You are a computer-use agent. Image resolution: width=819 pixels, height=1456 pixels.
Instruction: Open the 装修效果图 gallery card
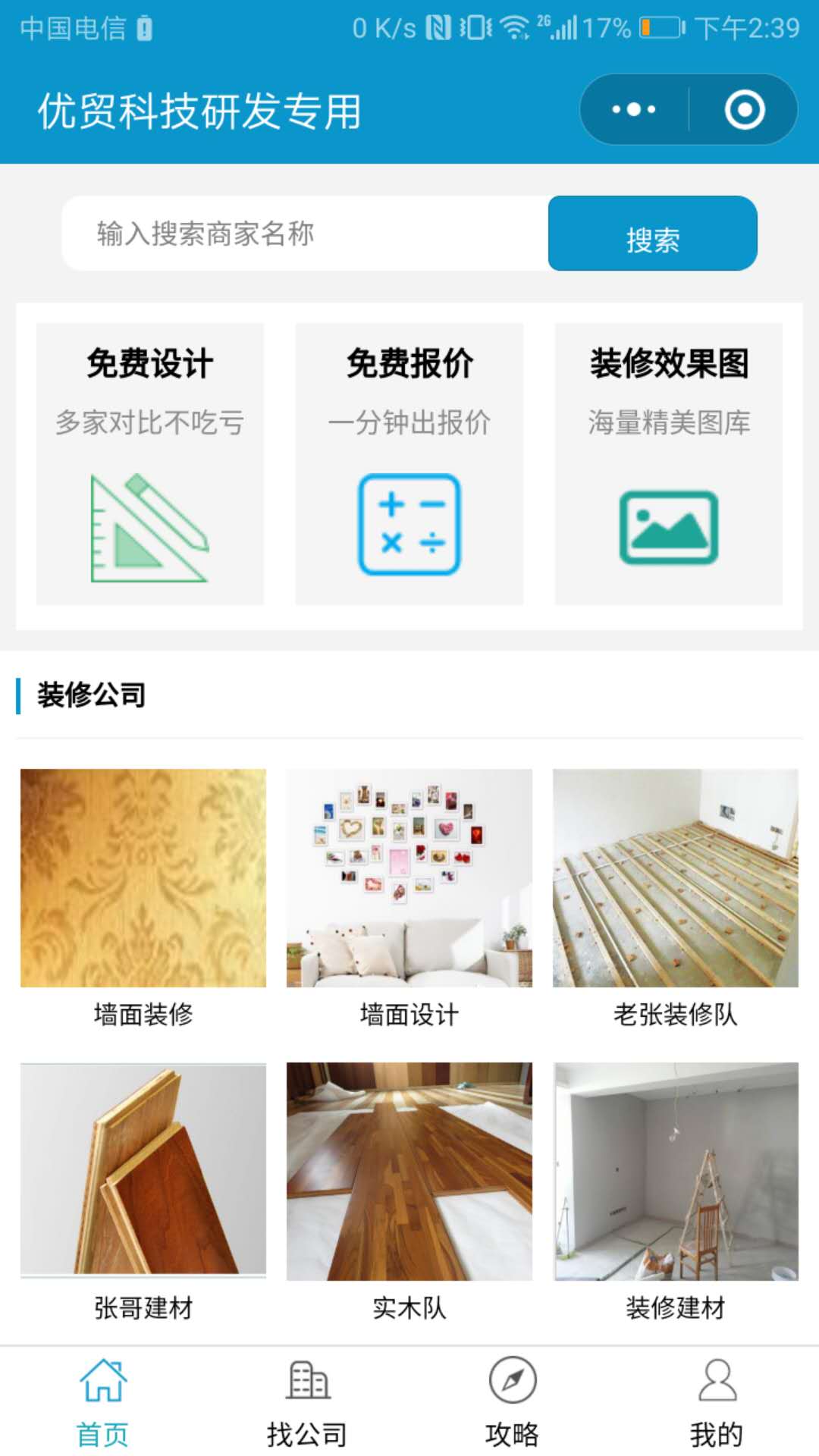668,463
